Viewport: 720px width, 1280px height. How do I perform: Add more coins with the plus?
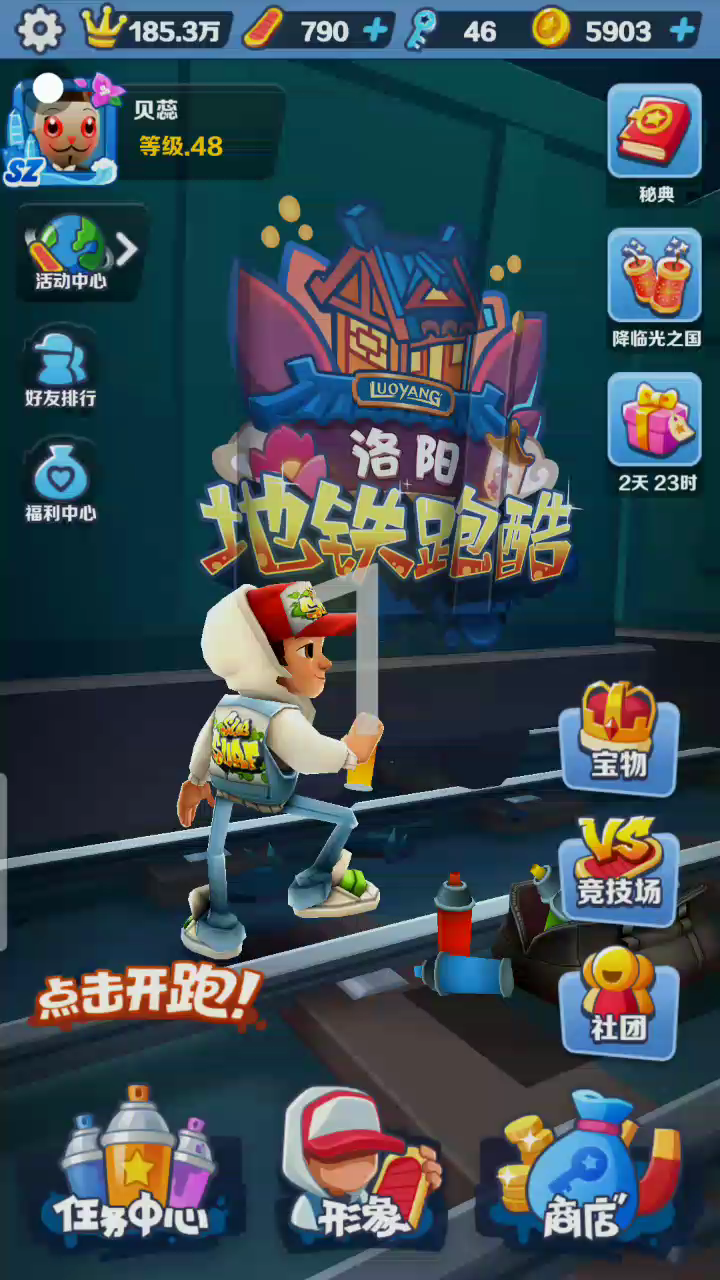pyautogui.click(x=683, y=31)
